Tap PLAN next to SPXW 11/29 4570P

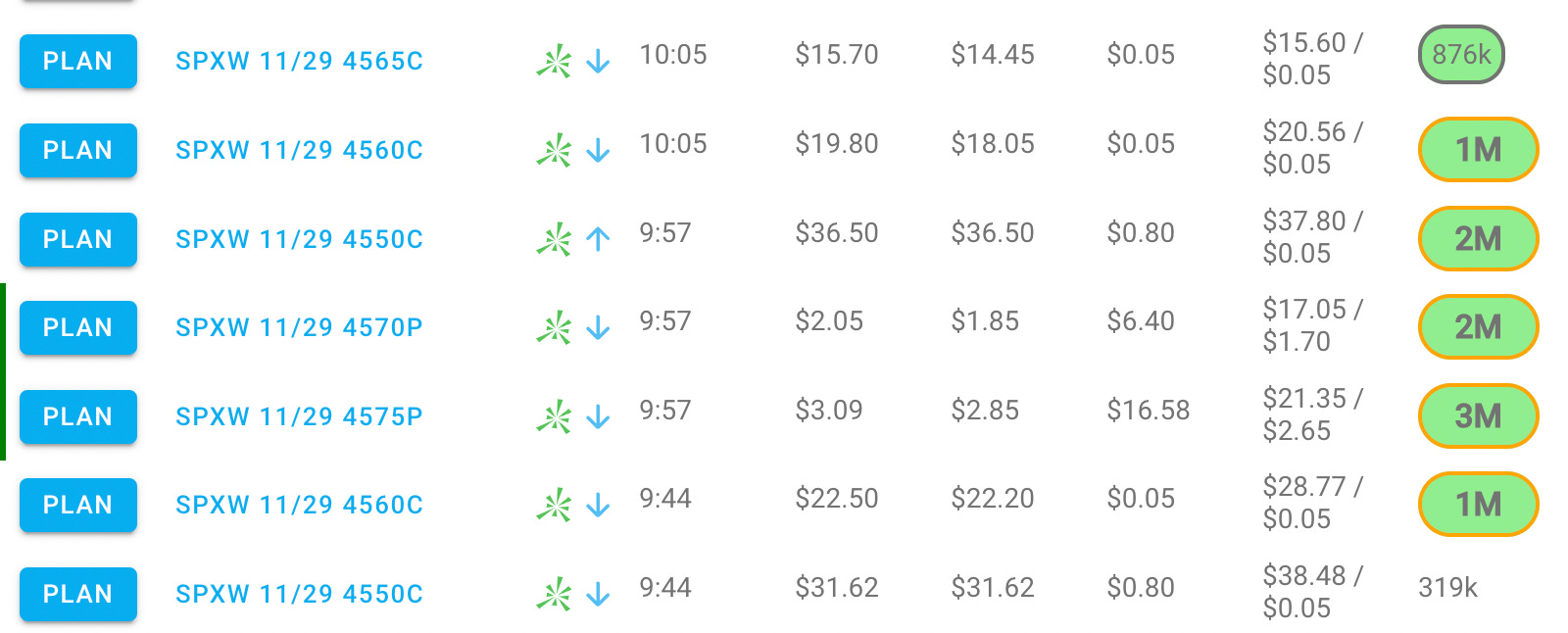(x=78, y=327)
